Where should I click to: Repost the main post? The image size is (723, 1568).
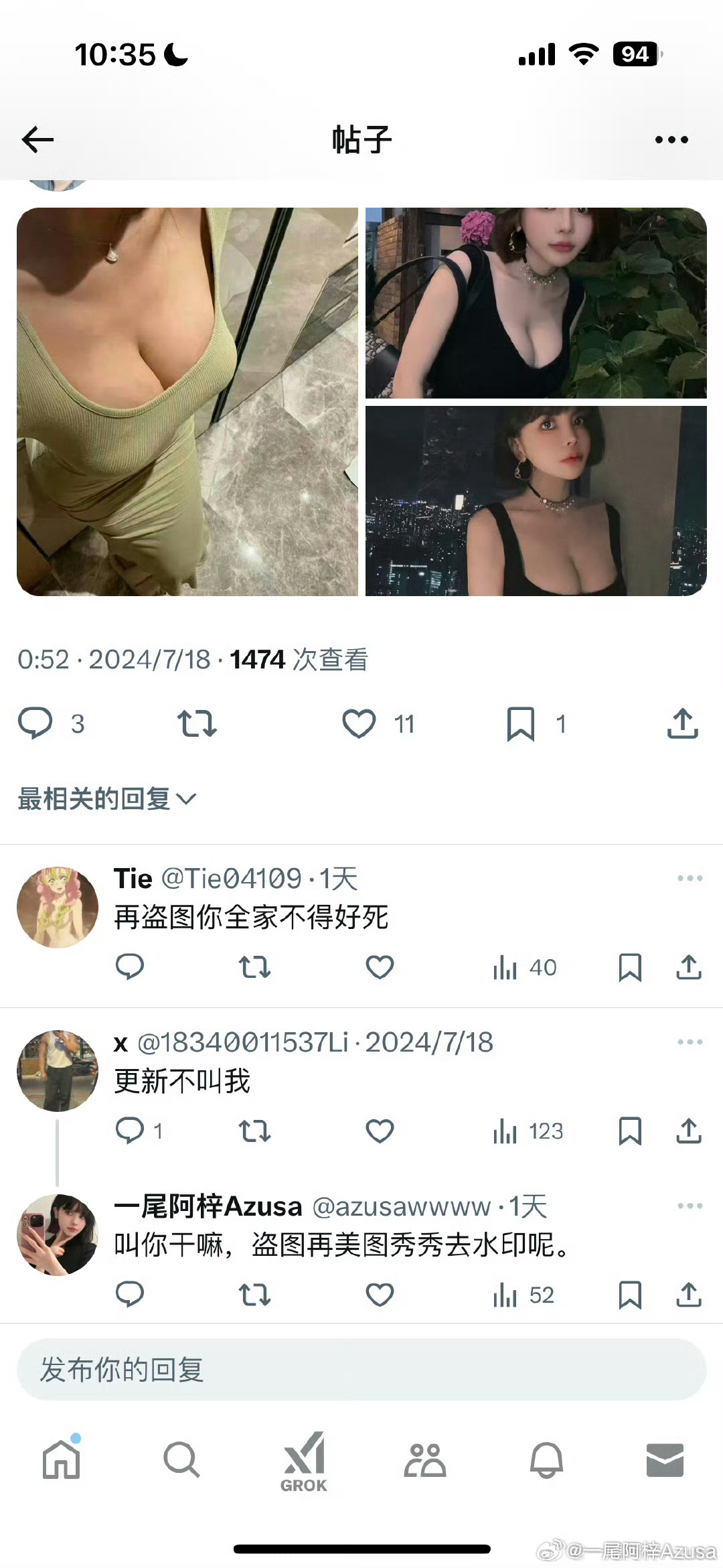(197, 724)
